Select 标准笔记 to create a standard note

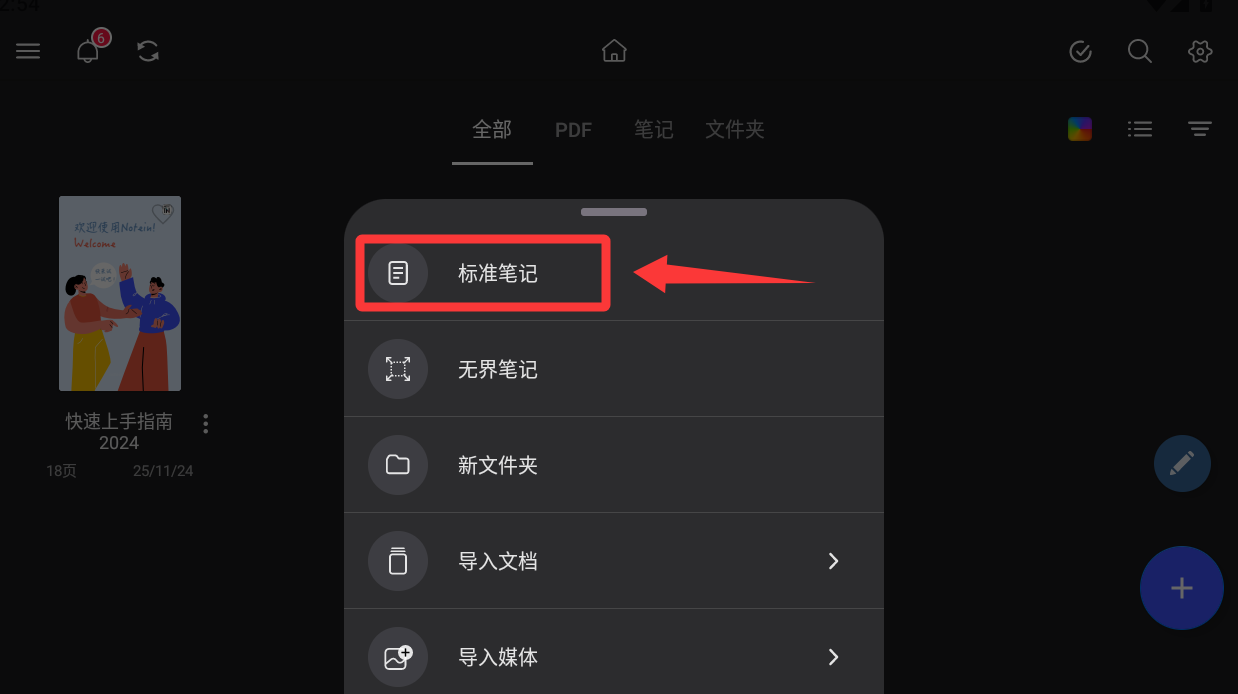497,273
